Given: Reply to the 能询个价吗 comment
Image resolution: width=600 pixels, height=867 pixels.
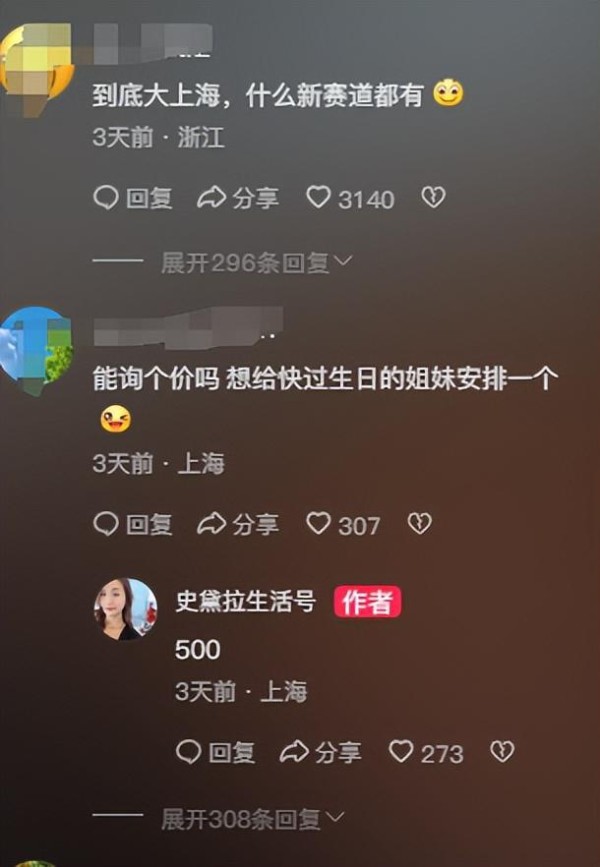Looking at the screenshot, I should [132, 523].
